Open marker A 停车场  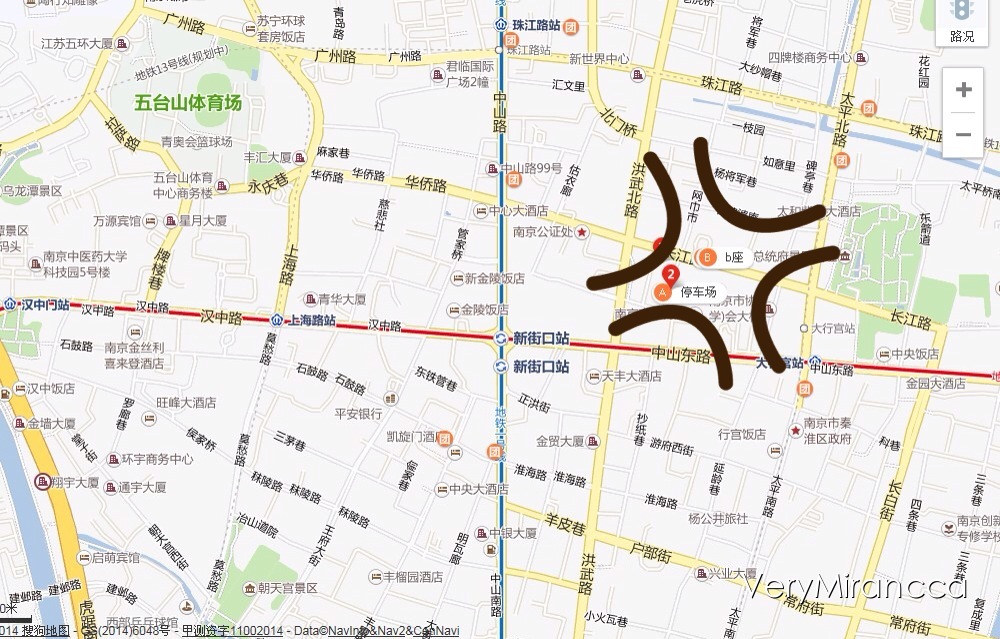pyautogui.click(x=661, y=292)
